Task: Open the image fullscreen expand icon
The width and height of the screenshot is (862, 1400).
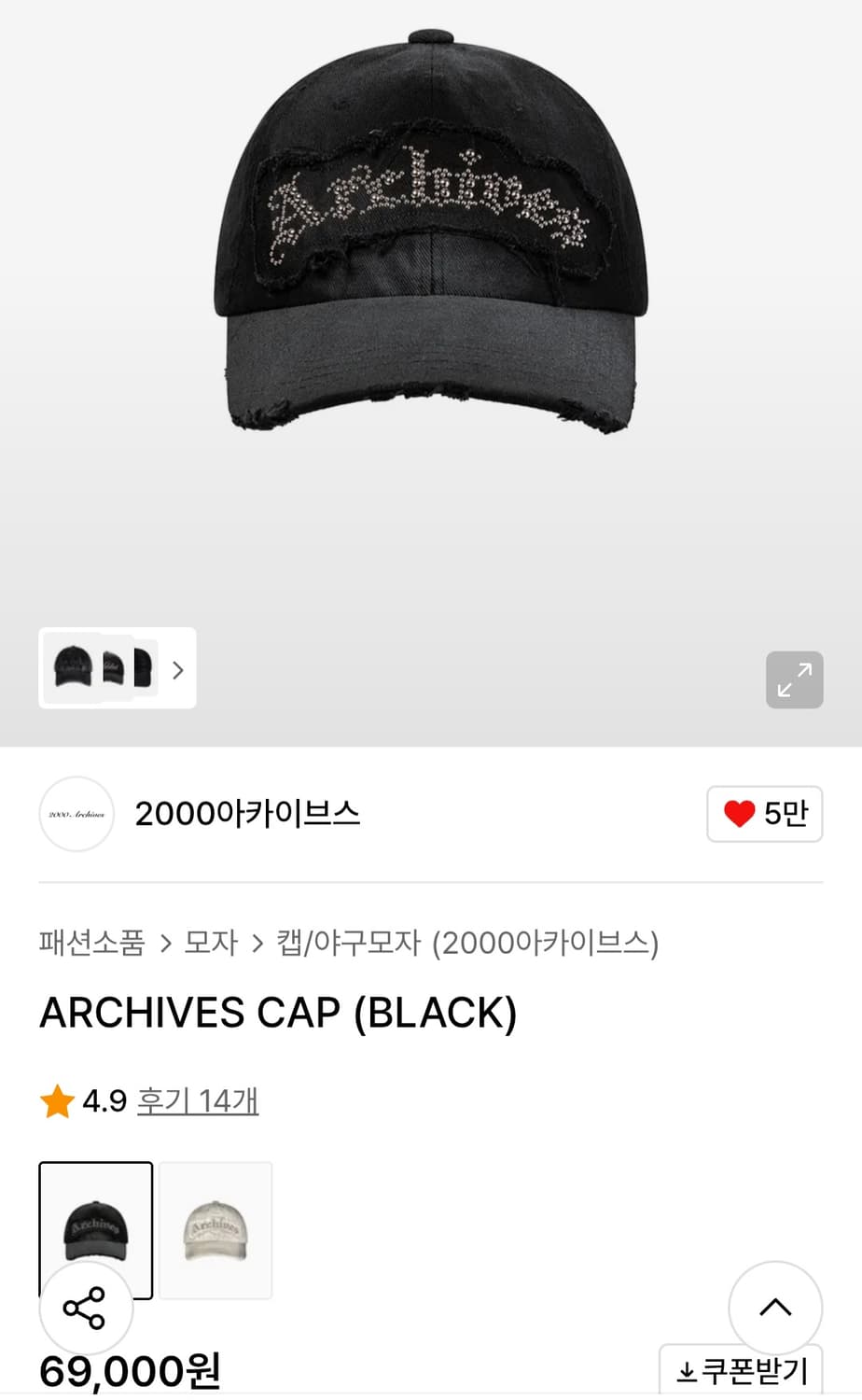Action: (794, 679)
